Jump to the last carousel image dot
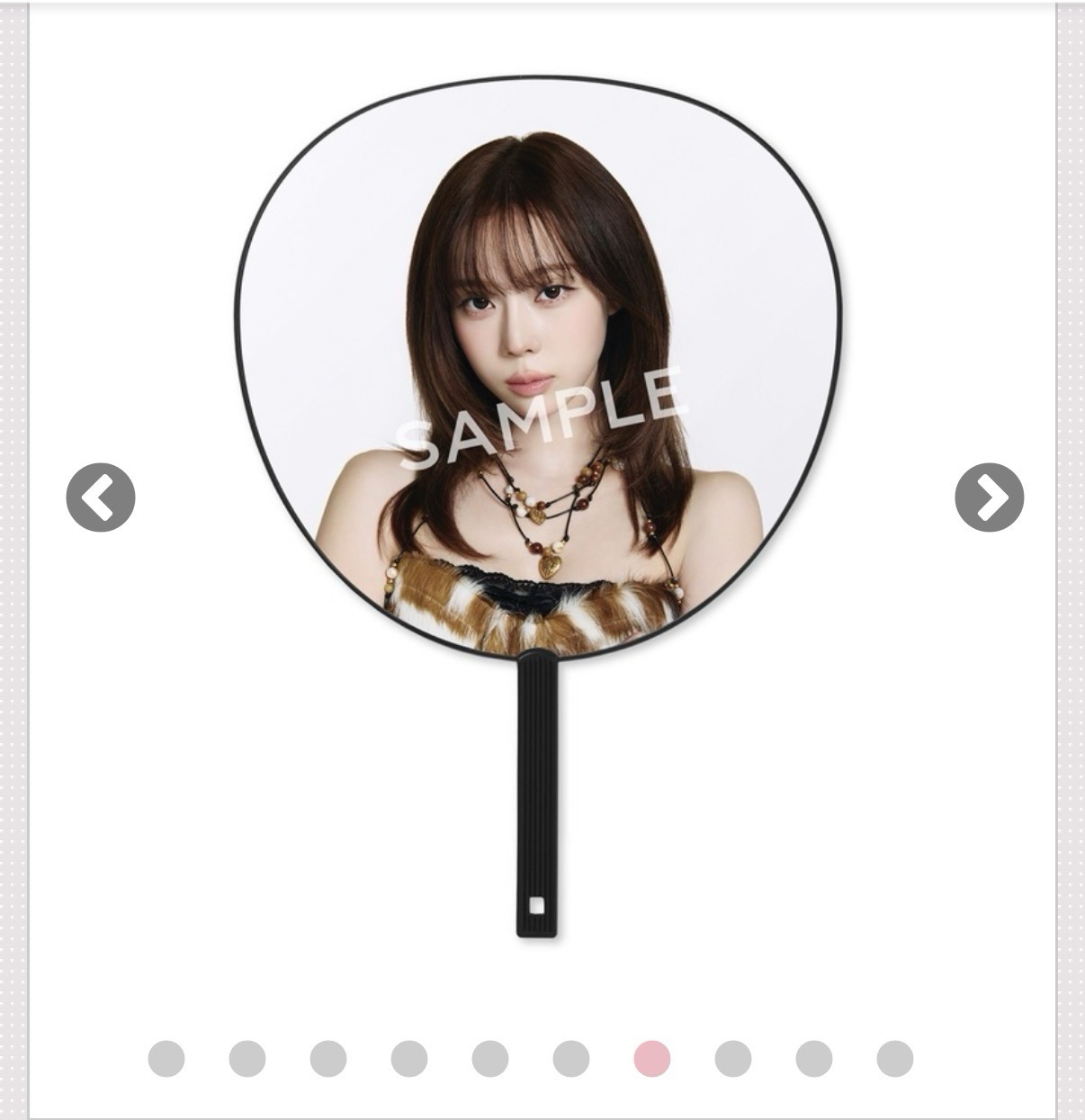The height and width of the screenshot is (1120, 1085). coord(895,1058)
